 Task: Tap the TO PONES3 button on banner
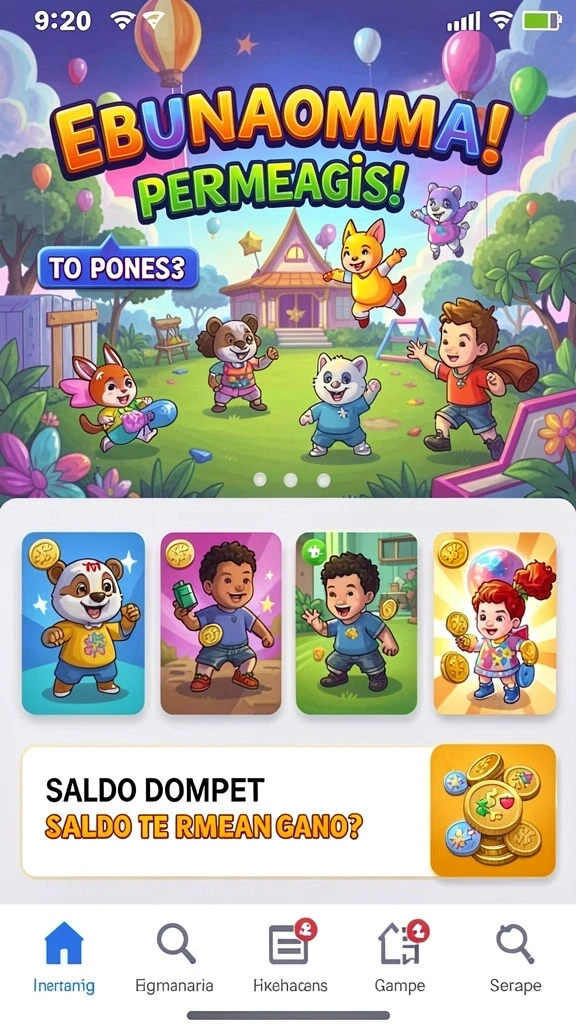(x=118, y=268)
